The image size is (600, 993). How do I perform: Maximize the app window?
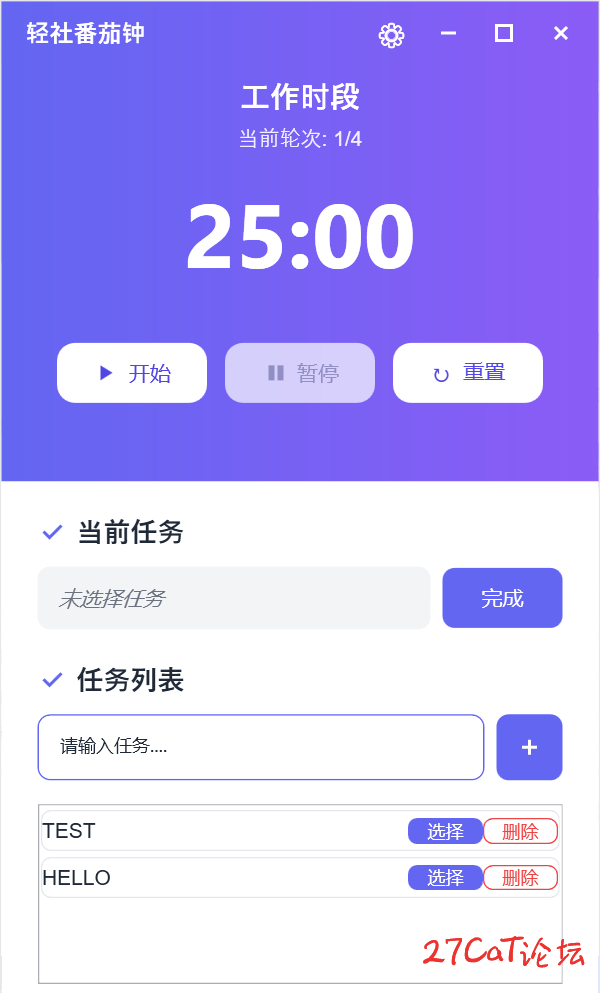[504, 34]
